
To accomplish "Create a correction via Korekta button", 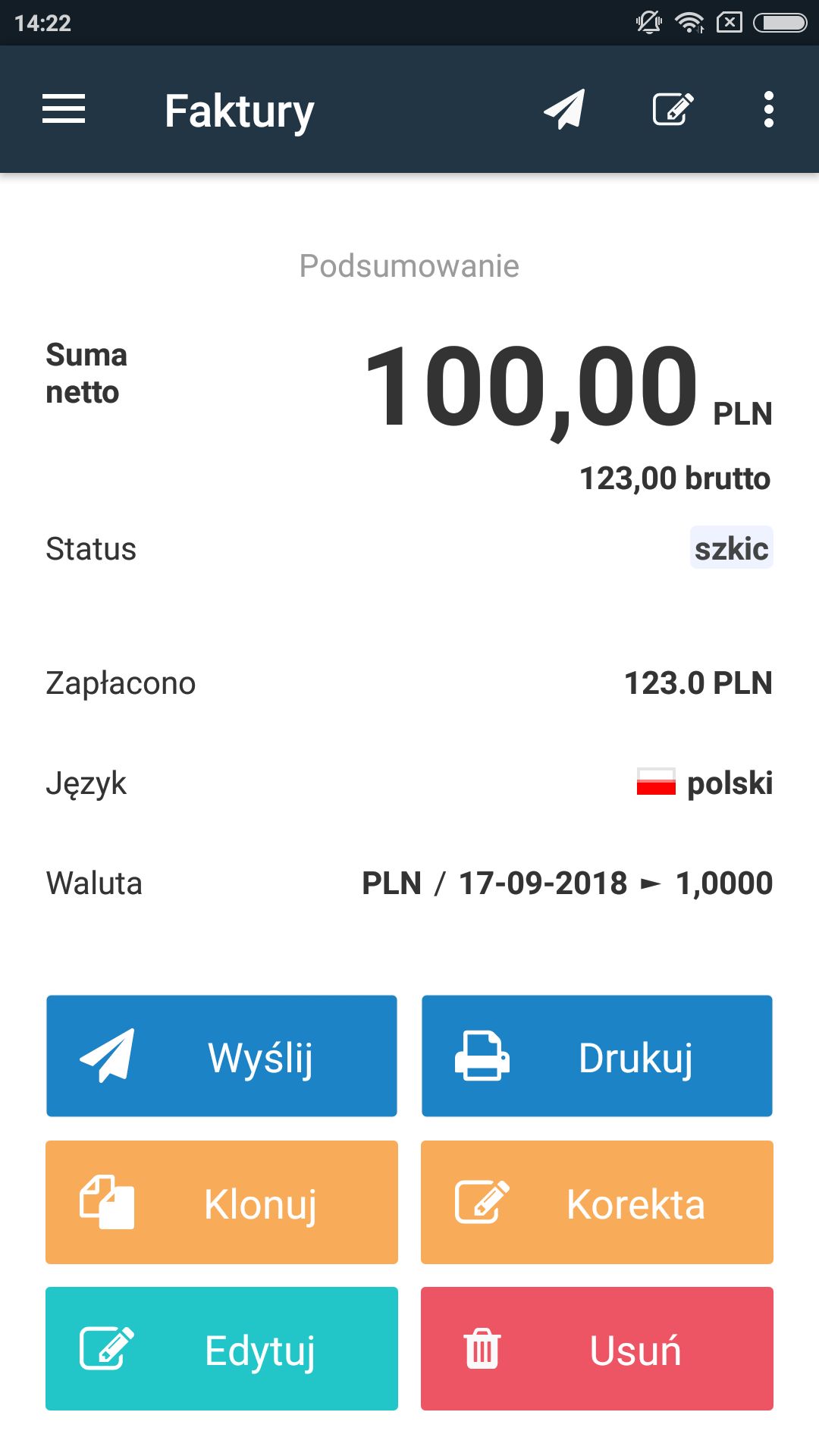I will 597,1202.
